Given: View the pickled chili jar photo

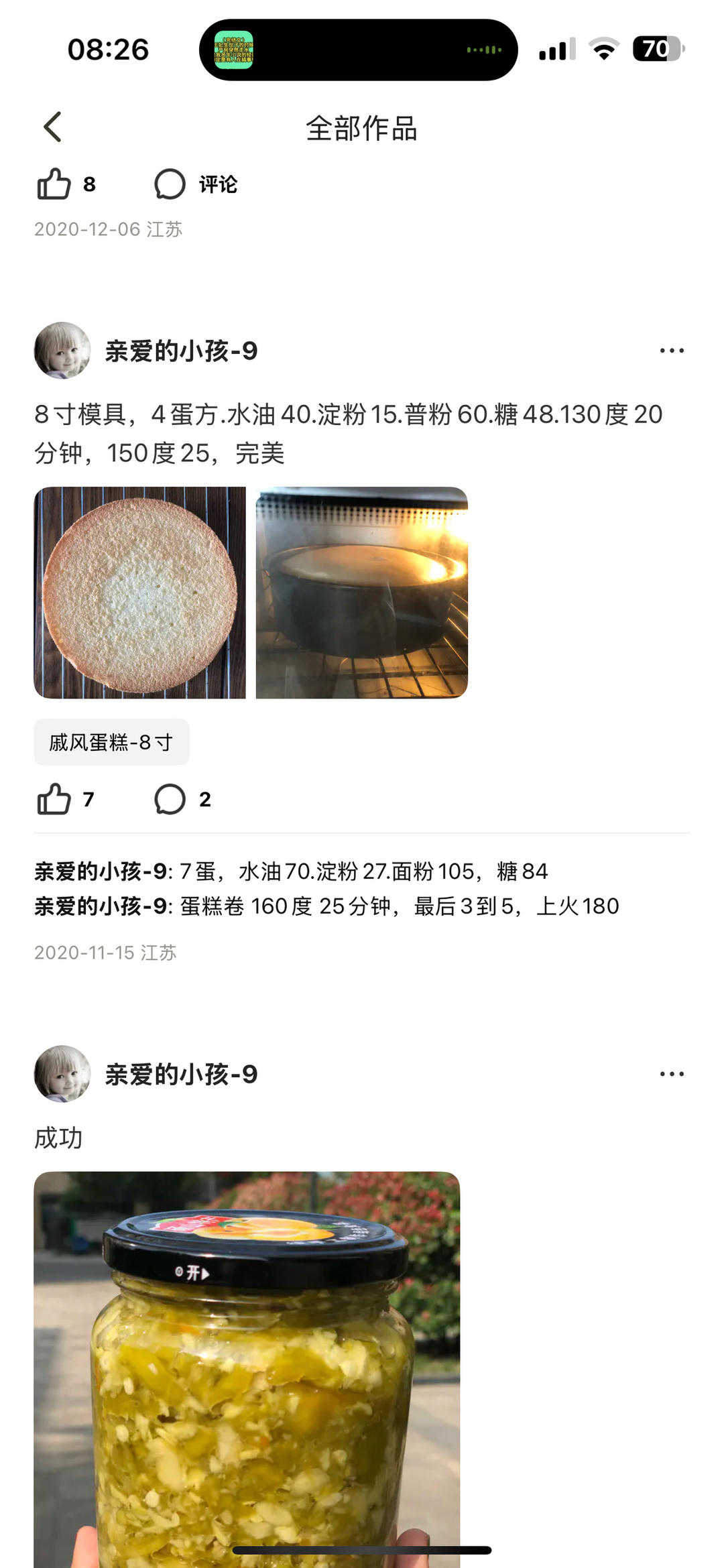Looking at the screenshot, I should coord(247,1368).
